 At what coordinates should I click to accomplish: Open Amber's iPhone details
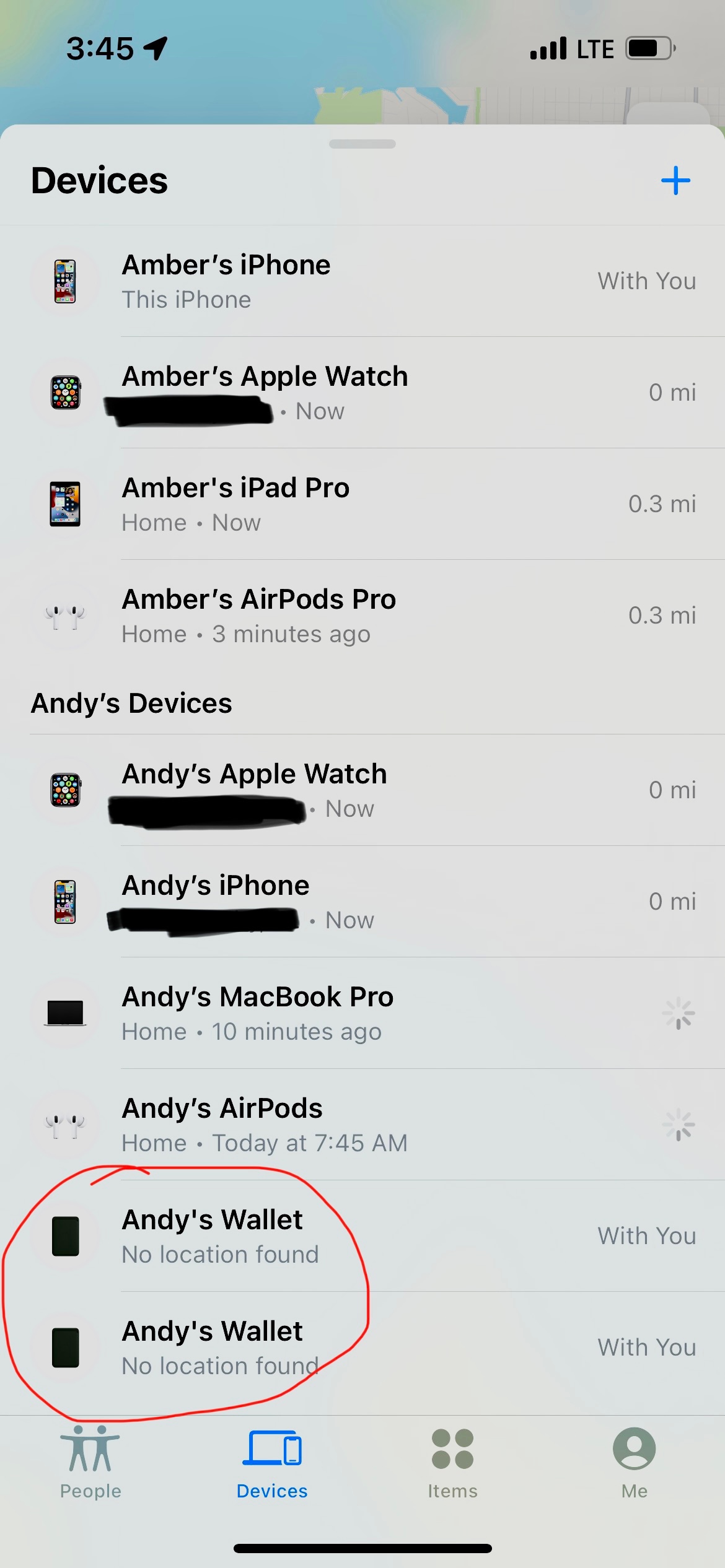coord(362,281)
